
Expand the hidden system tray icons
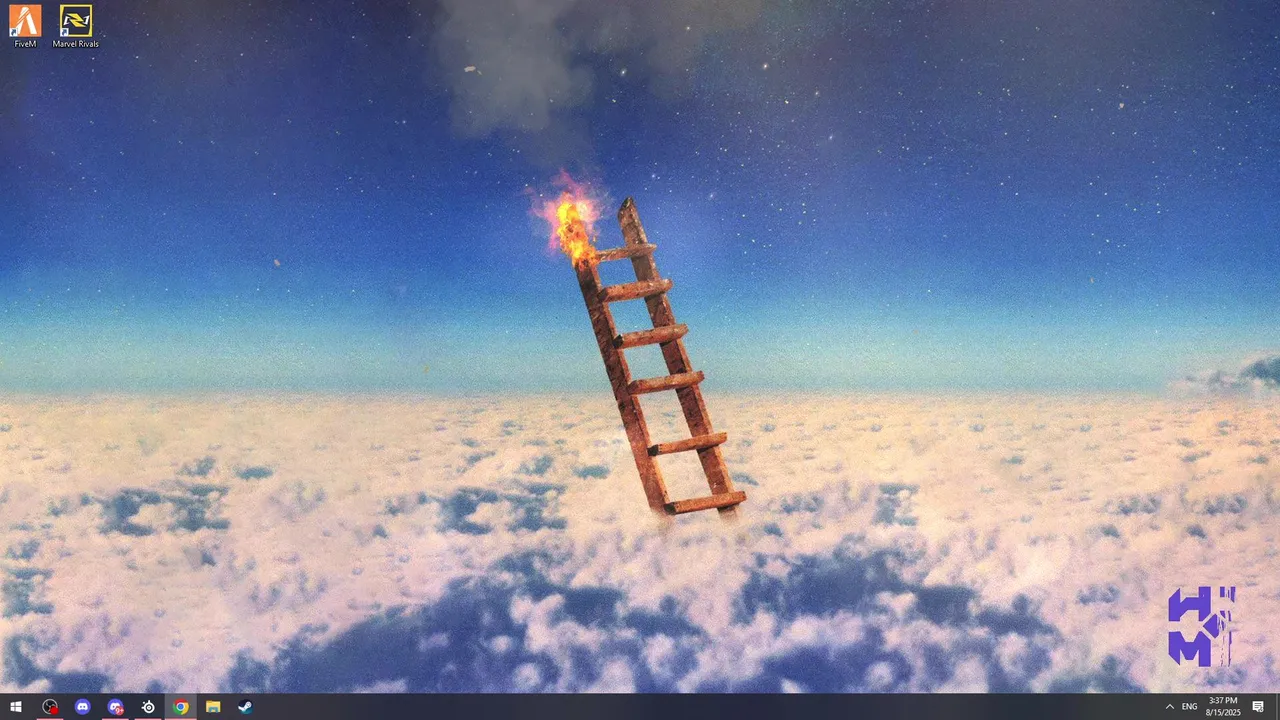pos(1170,707)
